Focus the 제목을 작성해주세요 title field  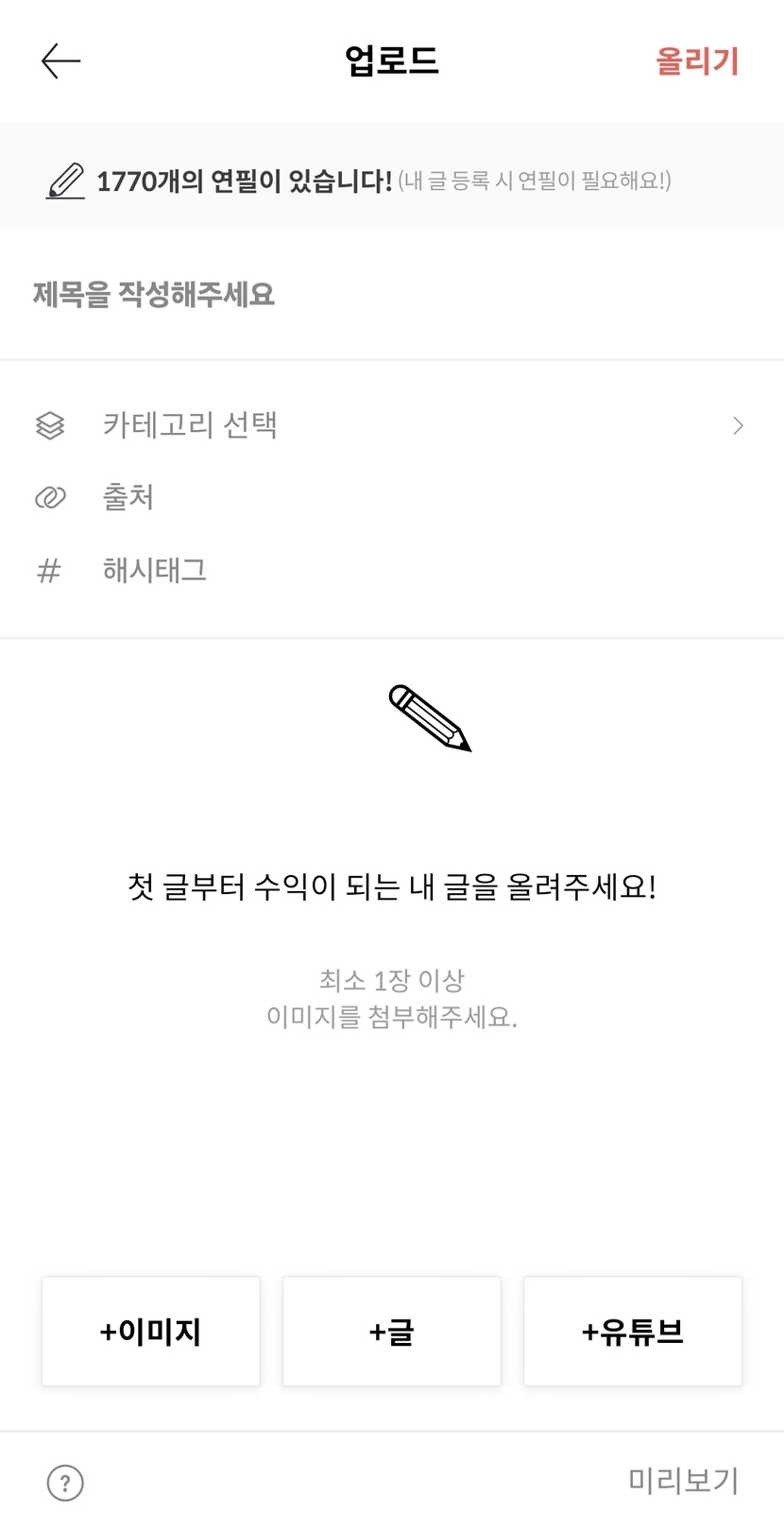(x=392, y=294)
